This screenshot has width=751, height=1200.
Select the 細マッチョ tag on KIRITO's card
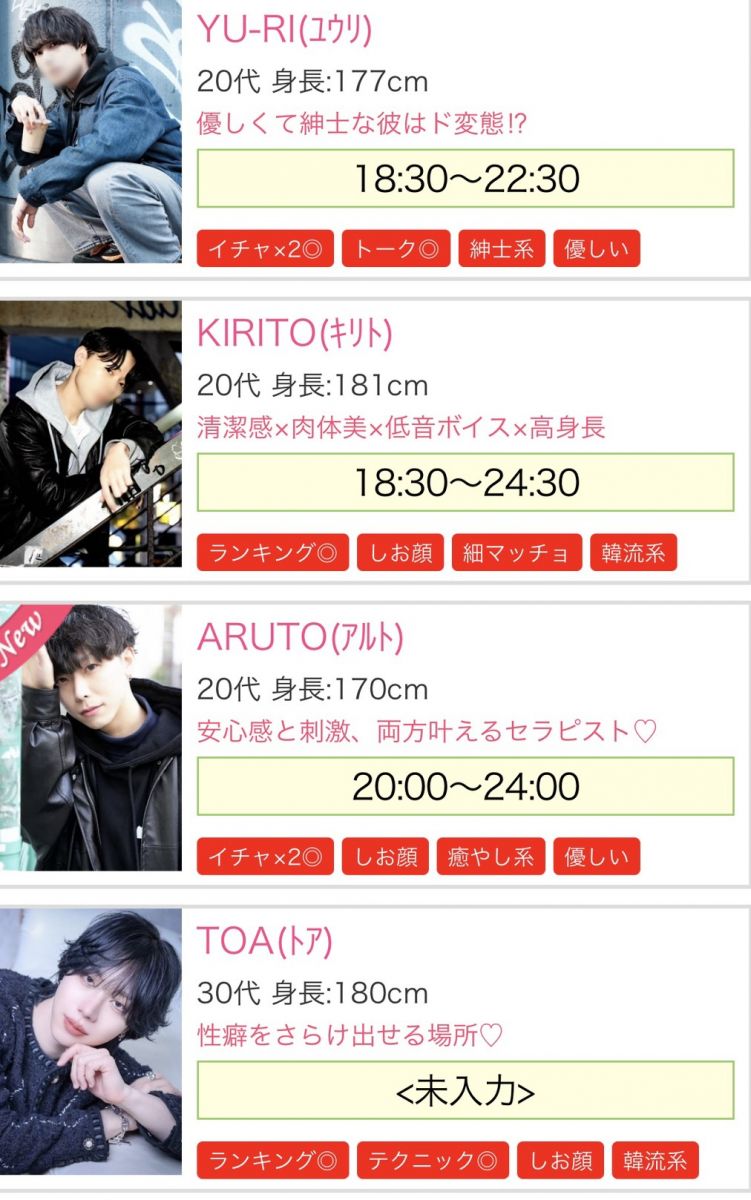pyautogui.click(x=516, y=553)
